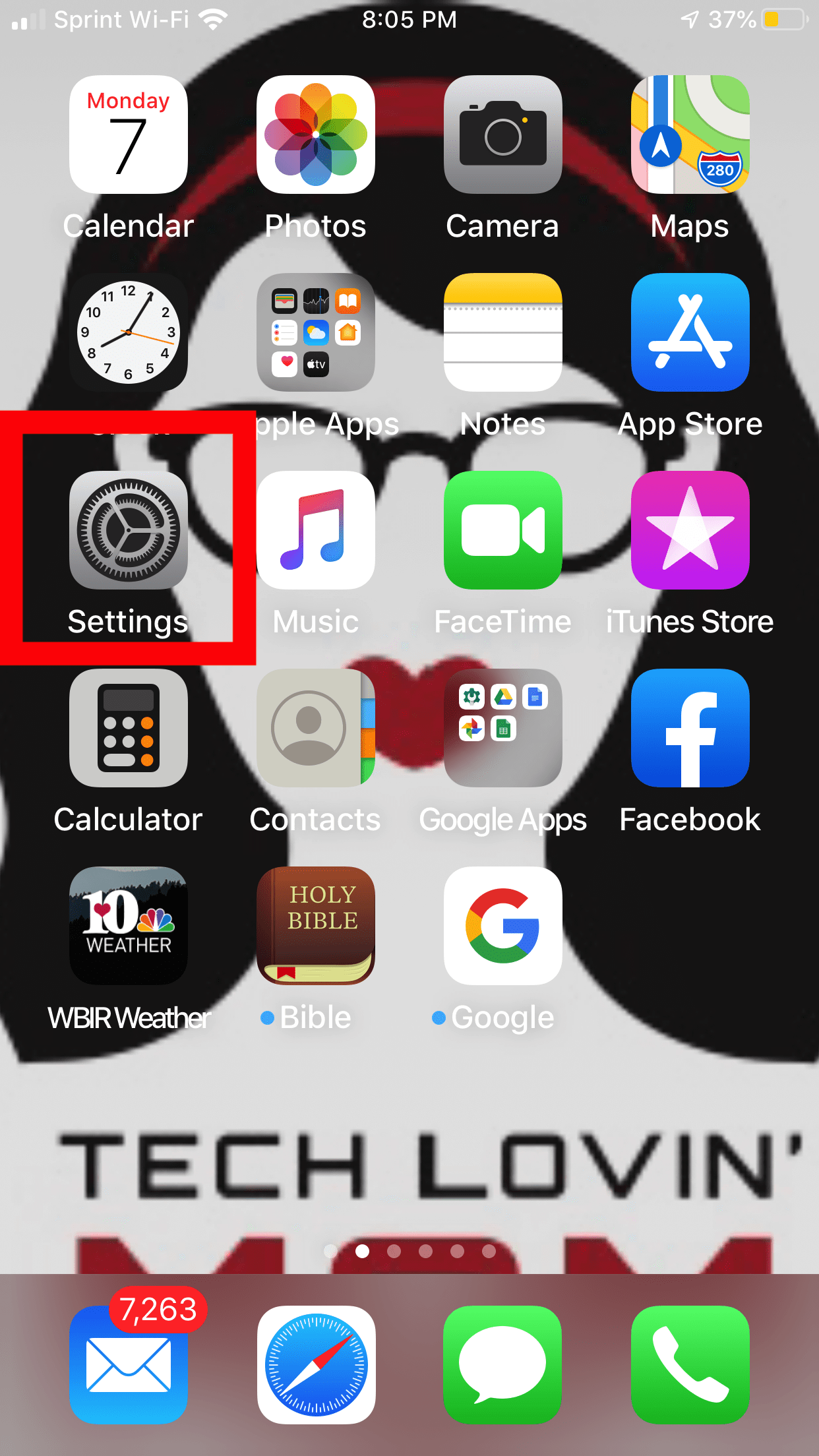
Task: Open iTunes Store
Action: coord(690,530)
